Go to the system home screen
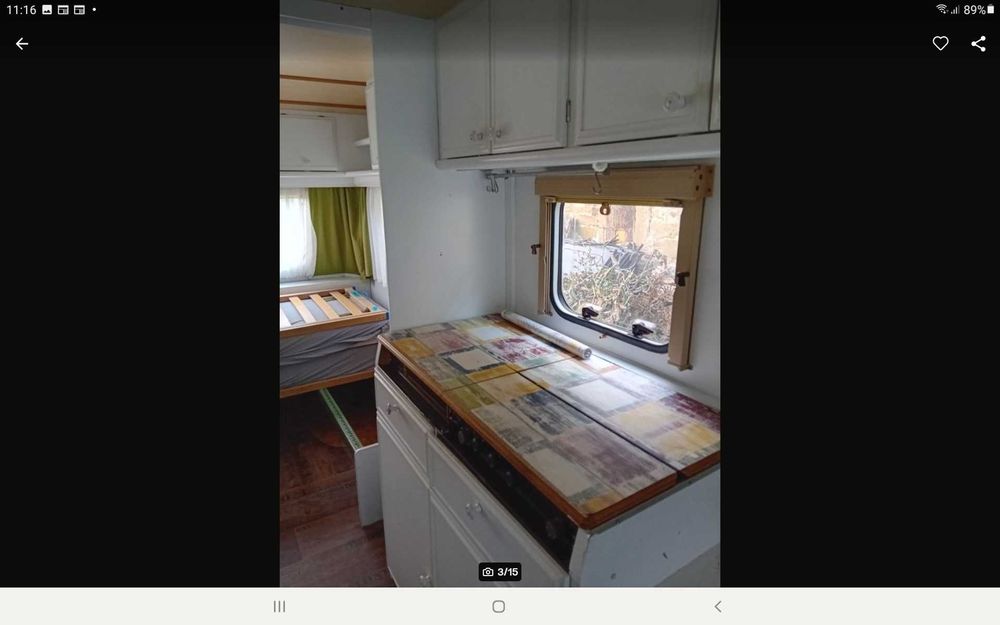The width and height of the screenshot is (1000, 625). (499, 606)
